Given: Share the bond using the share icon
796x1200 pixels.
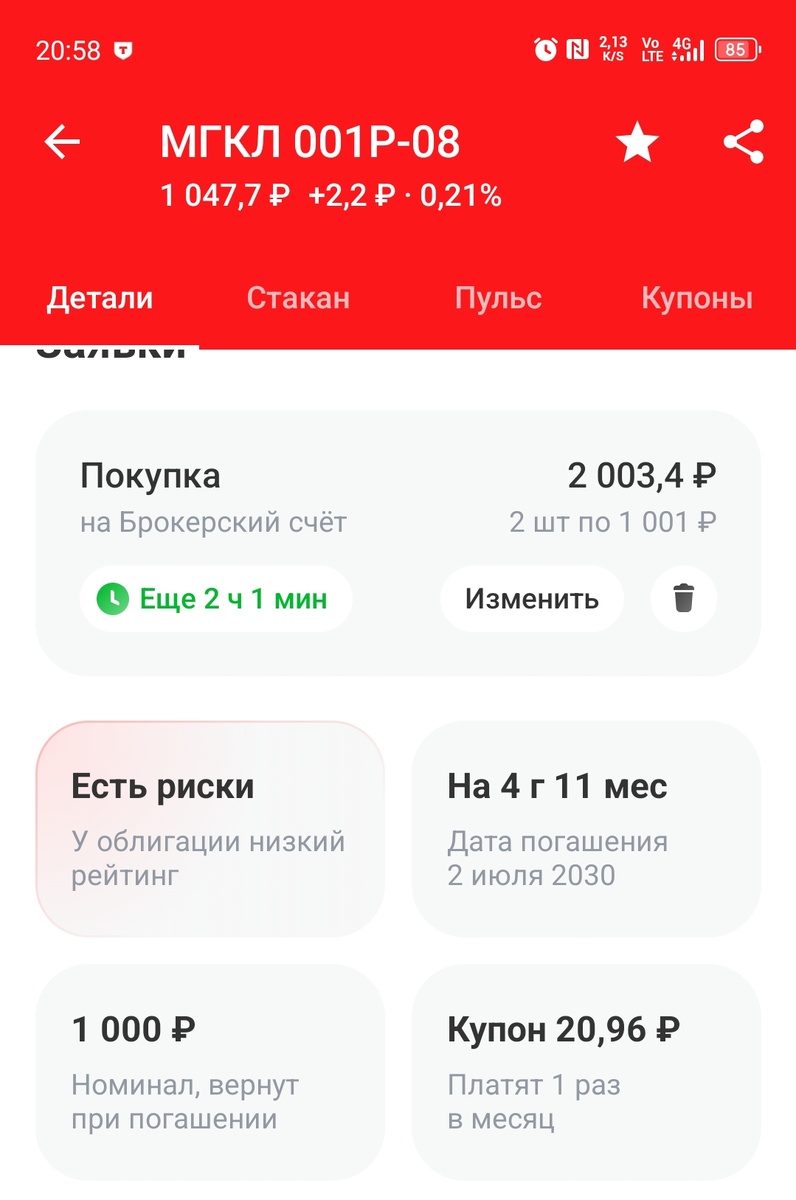Looking at the screenshot, I should click(x=743, y=142).
